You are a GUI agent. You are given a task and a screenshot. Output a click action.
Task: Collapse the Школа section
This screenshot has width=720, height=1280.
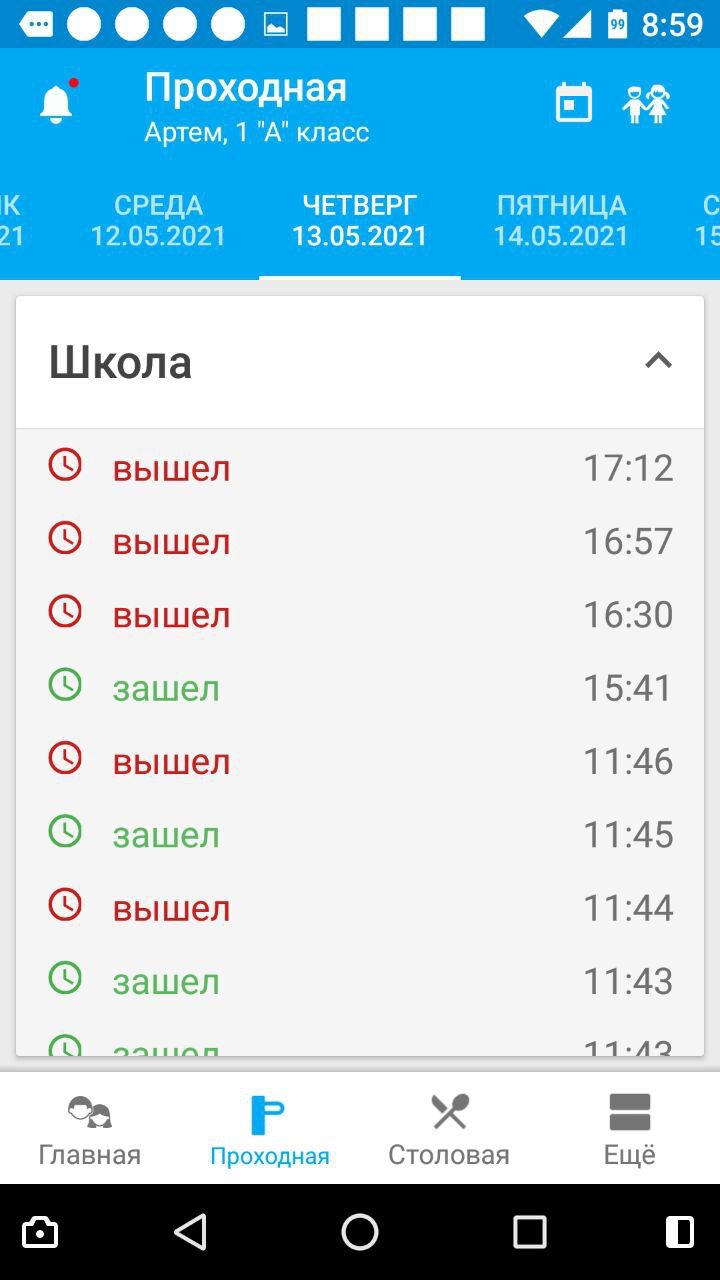click(658, 361)
